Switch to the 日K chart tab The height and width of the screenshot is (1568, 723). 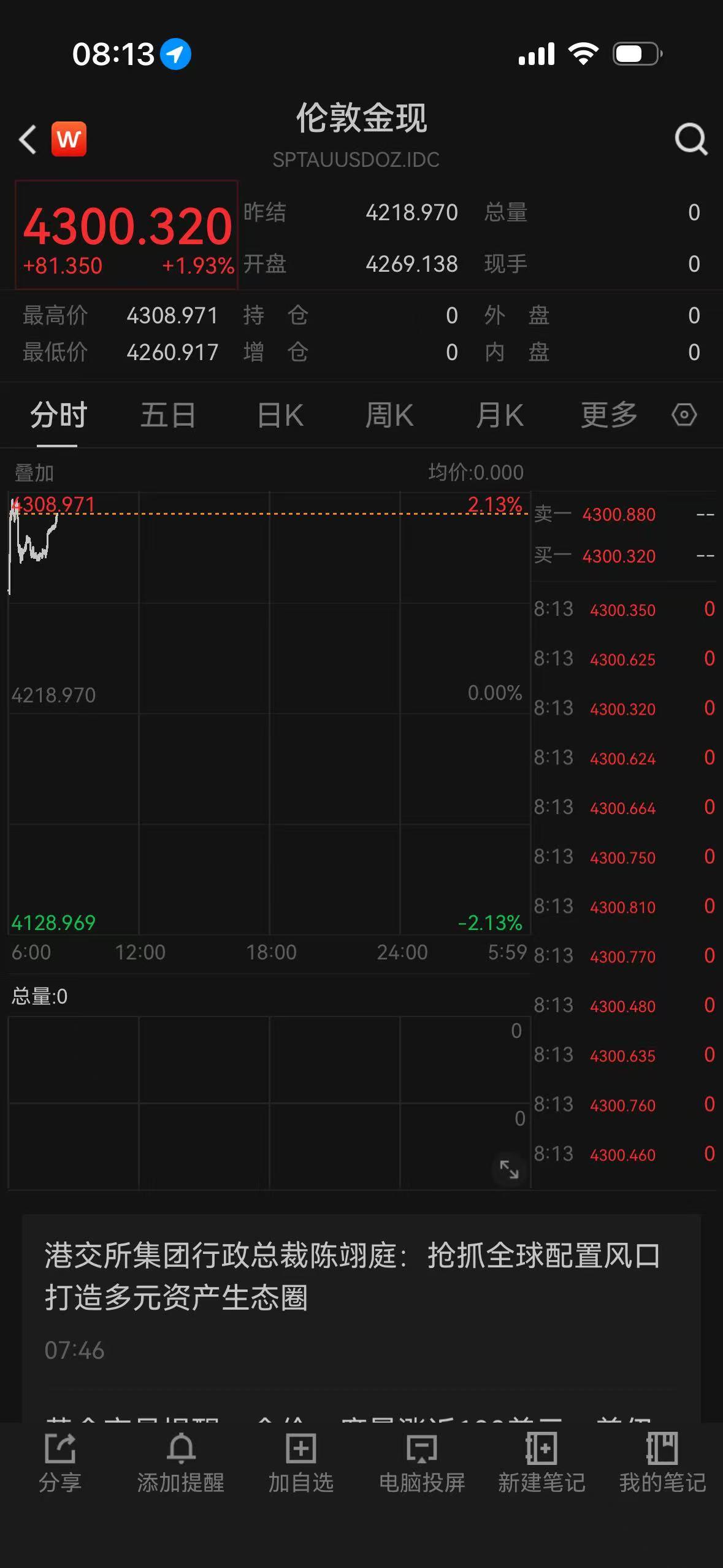tap(280, 415)
